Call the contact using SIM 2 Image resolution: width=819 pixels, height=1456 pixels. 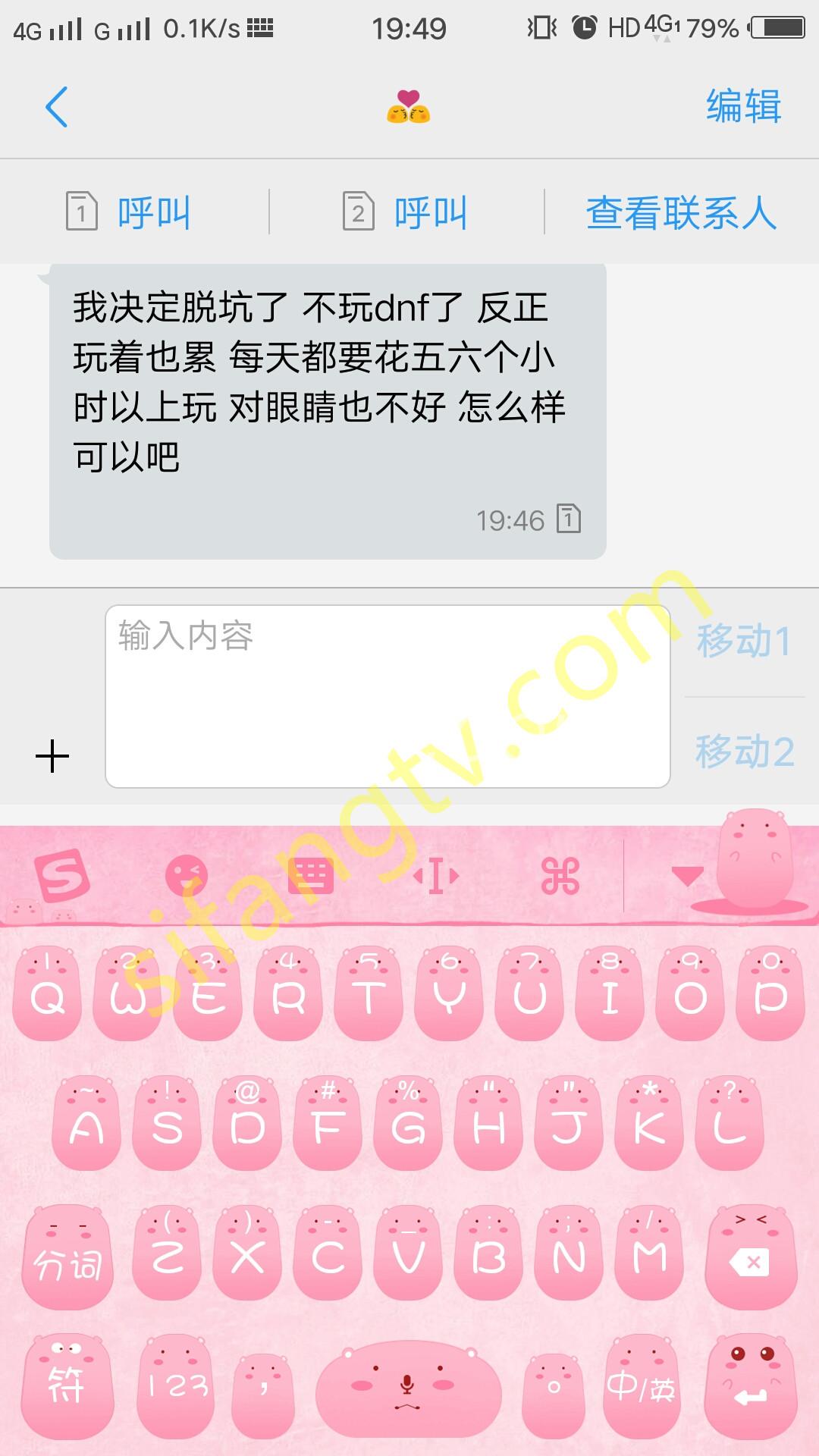click(x=406, y=212)
